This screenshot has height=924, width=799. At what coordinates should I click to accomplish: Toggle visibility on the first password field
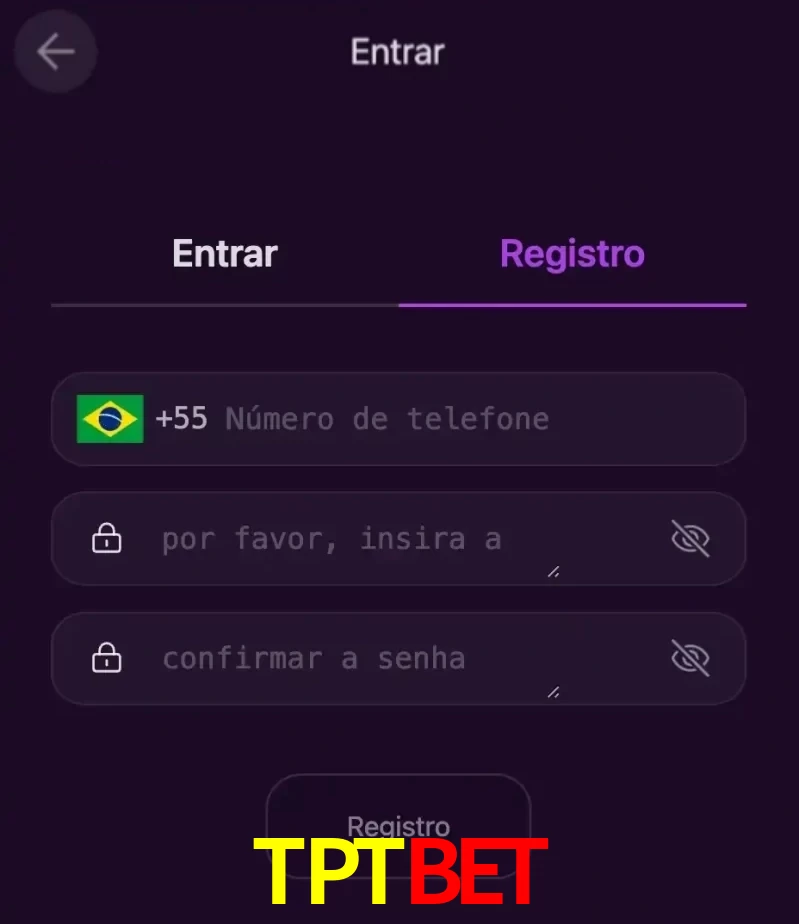[x=692, y=538]
